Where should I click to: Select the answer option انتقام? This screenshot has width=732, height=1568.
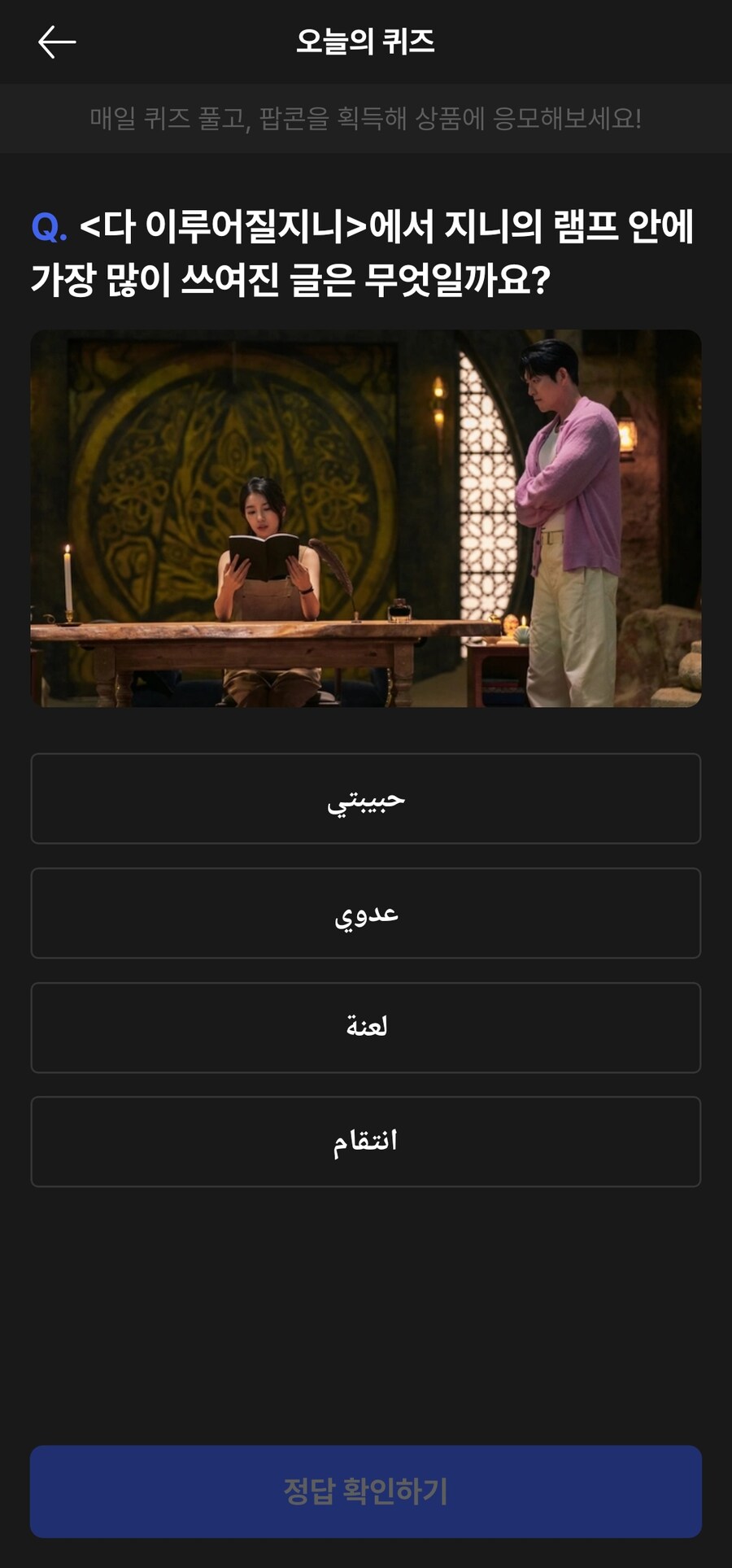365,1141
